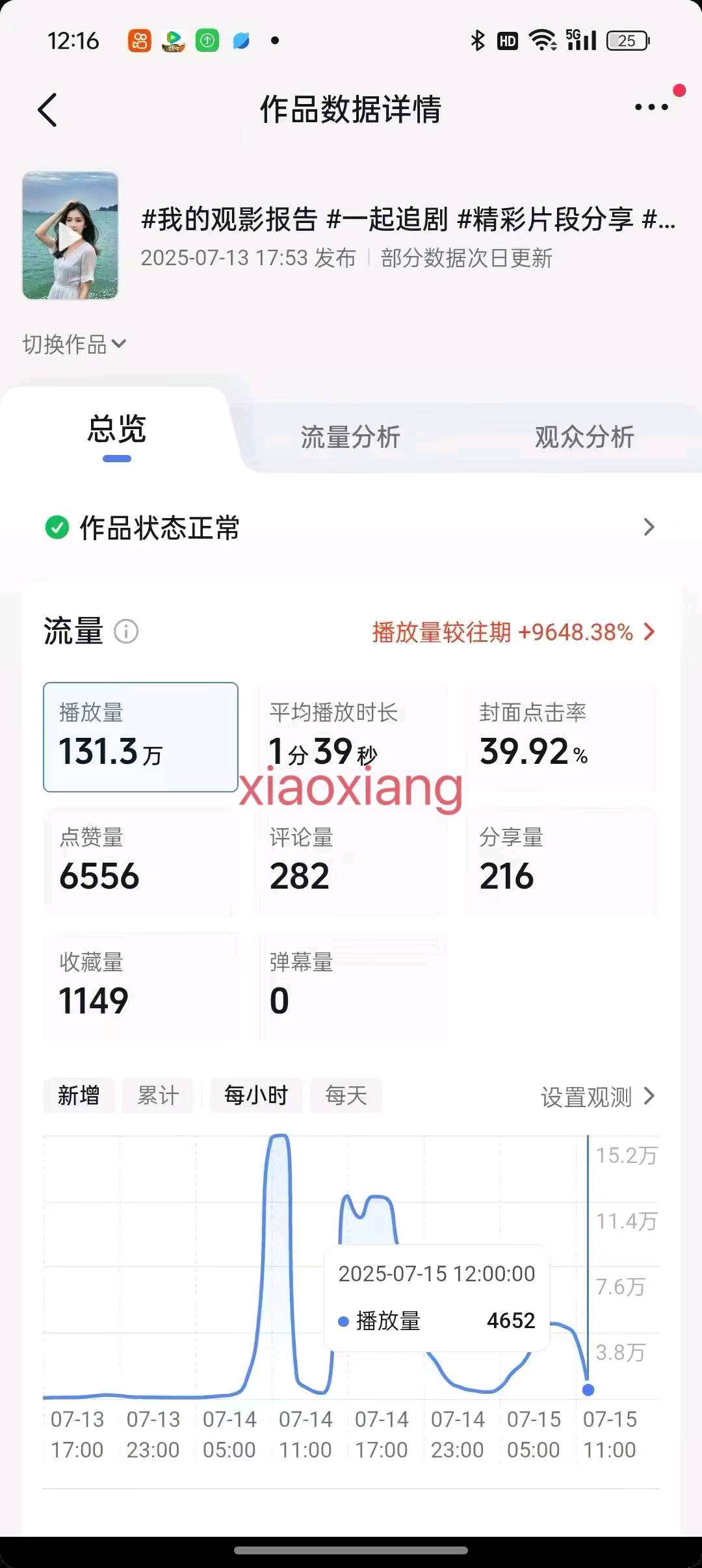Select the 总览 tab
This screenshot has height=1568, width=702.
(x=117, y=430)
